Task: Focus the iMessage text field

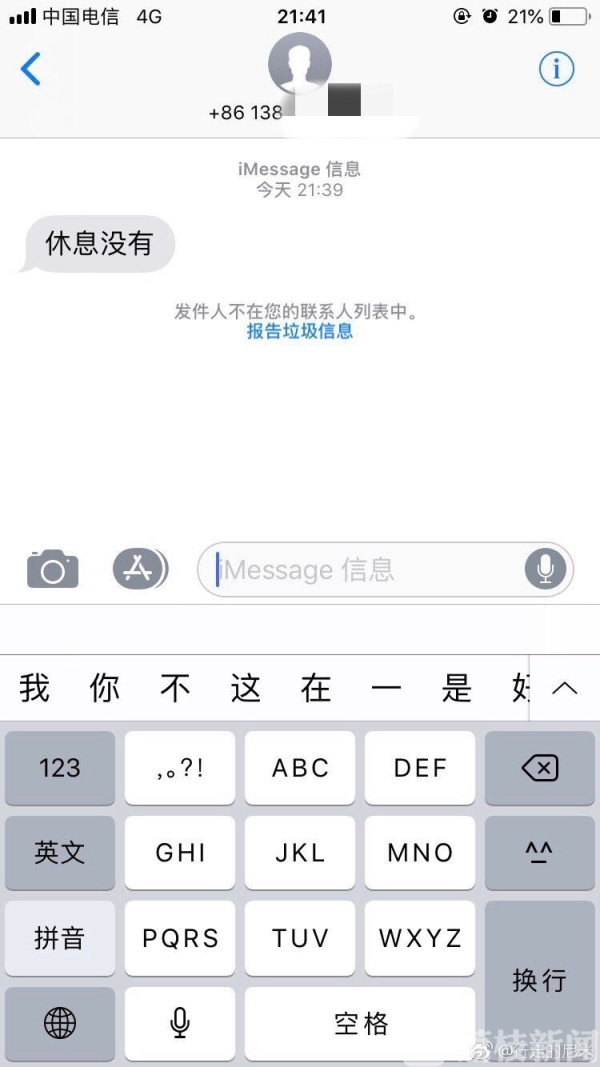Action: coord(360,570)
